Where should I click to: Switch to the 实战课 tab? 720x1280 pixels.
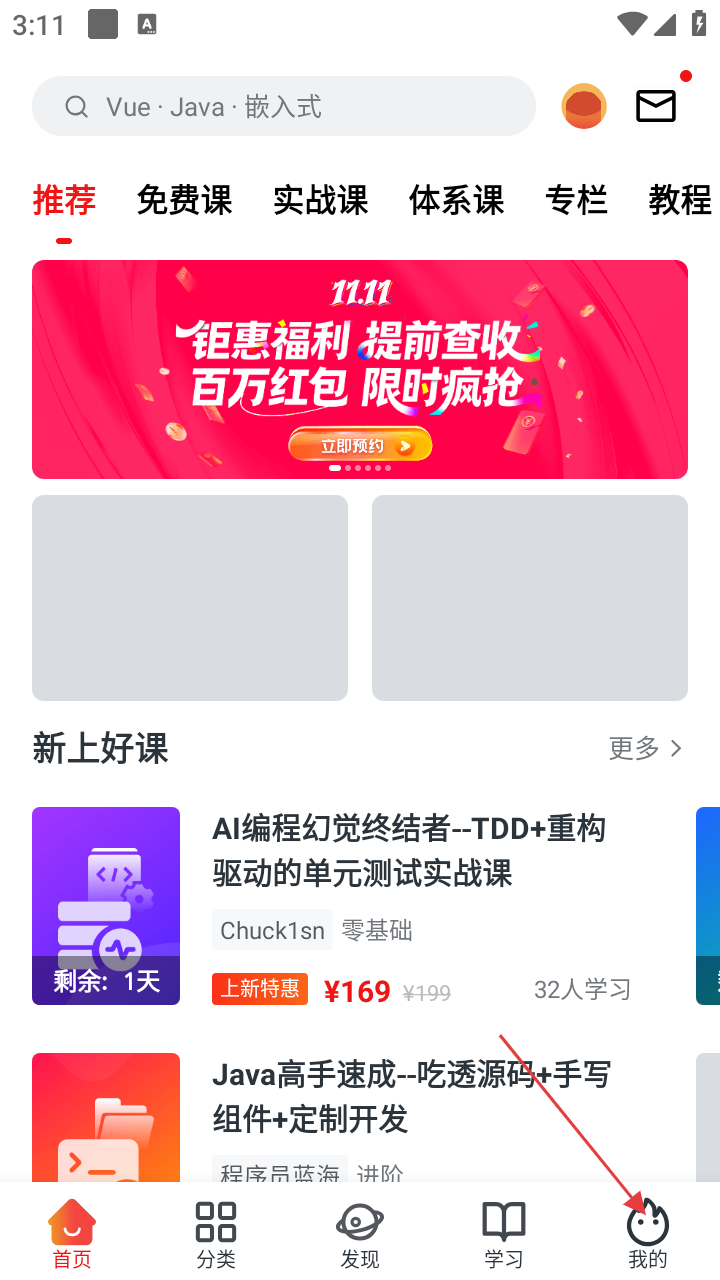[x=320, y=200]
